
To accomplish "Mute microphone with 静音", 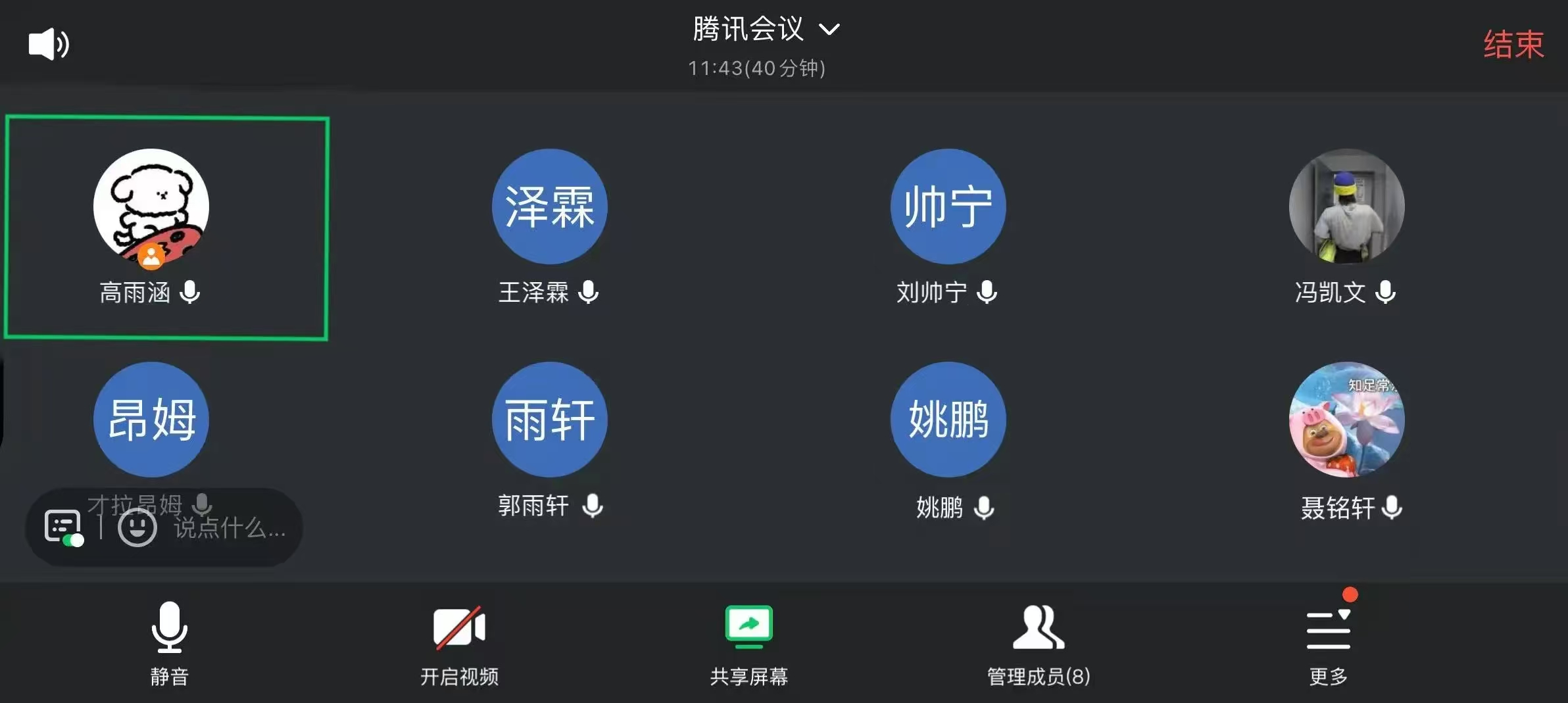I will pos(170,642).
